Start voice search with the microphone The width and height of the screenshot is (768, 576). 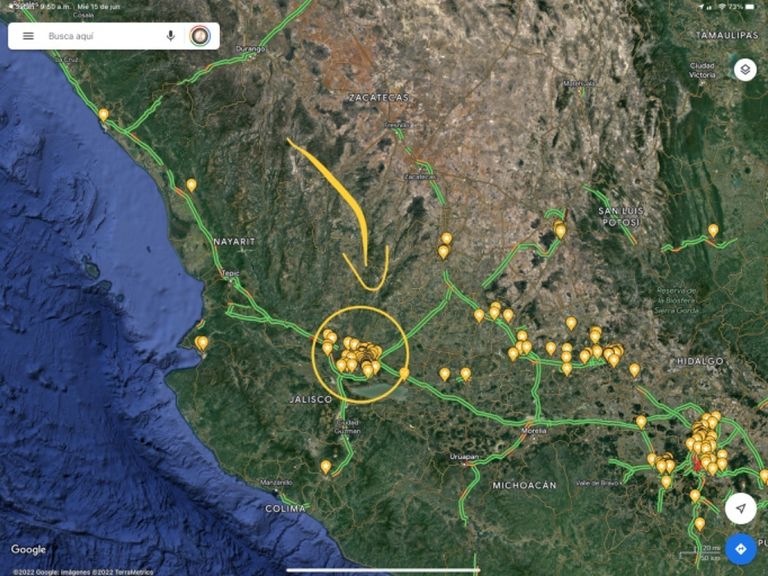point(171,36)
